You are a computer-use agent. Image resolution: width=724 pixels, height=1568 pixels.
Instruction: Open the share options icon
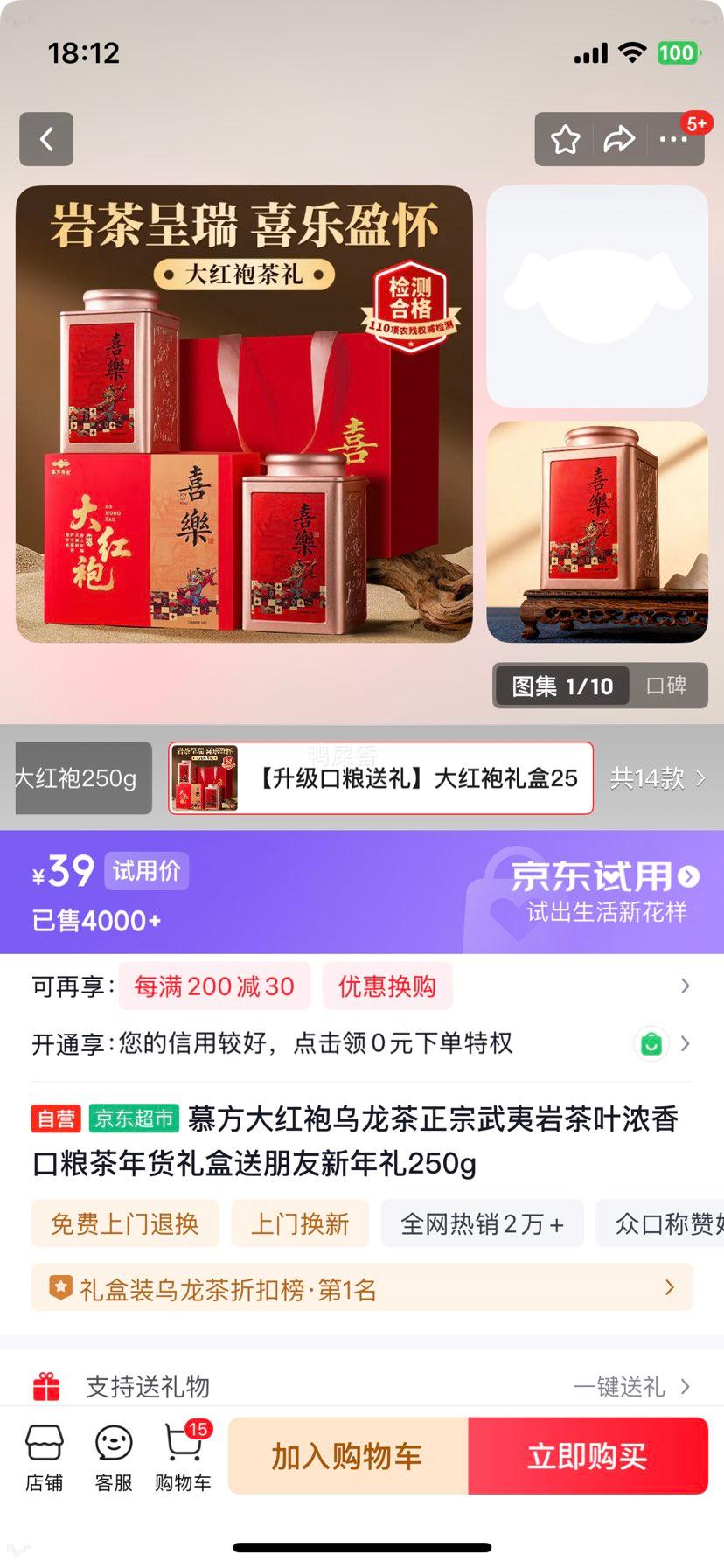coord(621,139)
